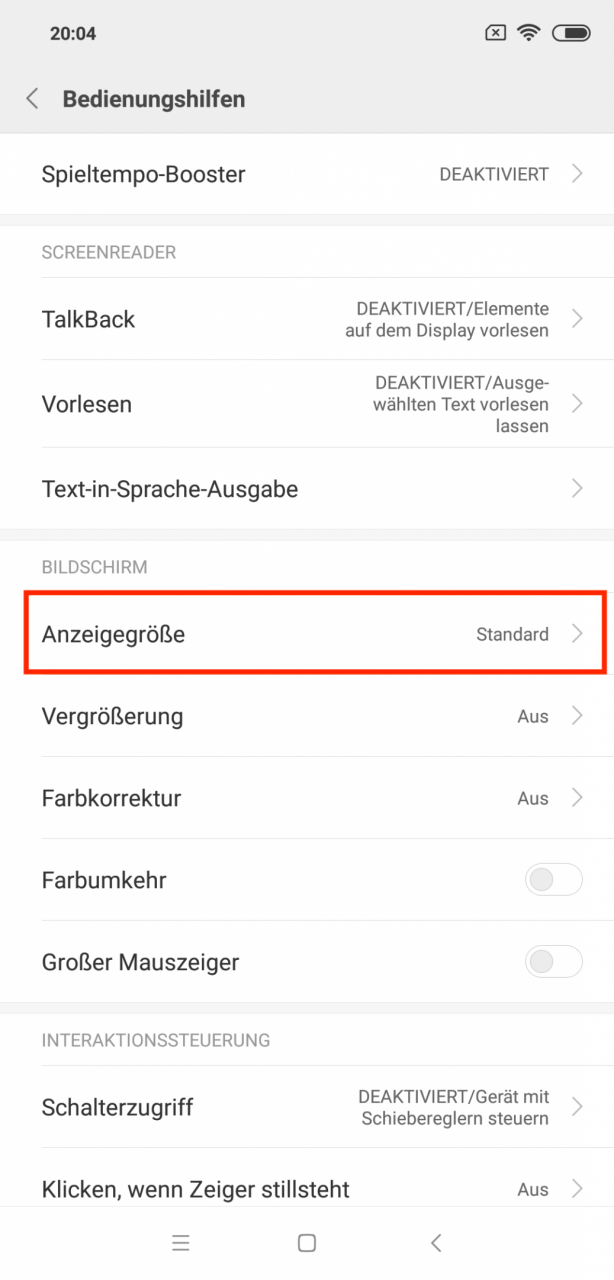Open Anzeigegröße setting

[x=307, y=634]
